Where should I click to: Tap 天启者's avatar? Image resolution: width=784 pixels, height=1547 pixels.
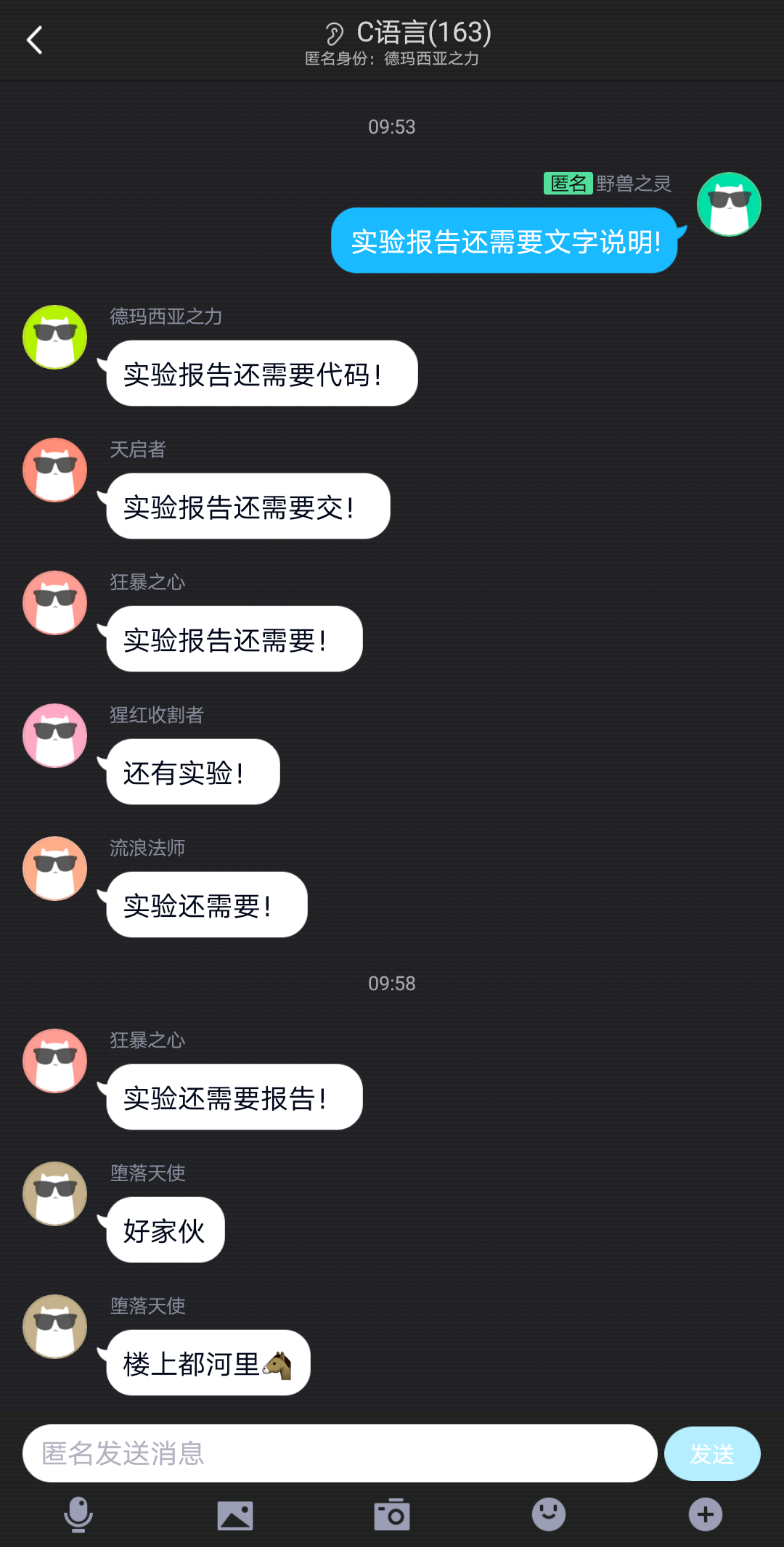click(55, 470)
